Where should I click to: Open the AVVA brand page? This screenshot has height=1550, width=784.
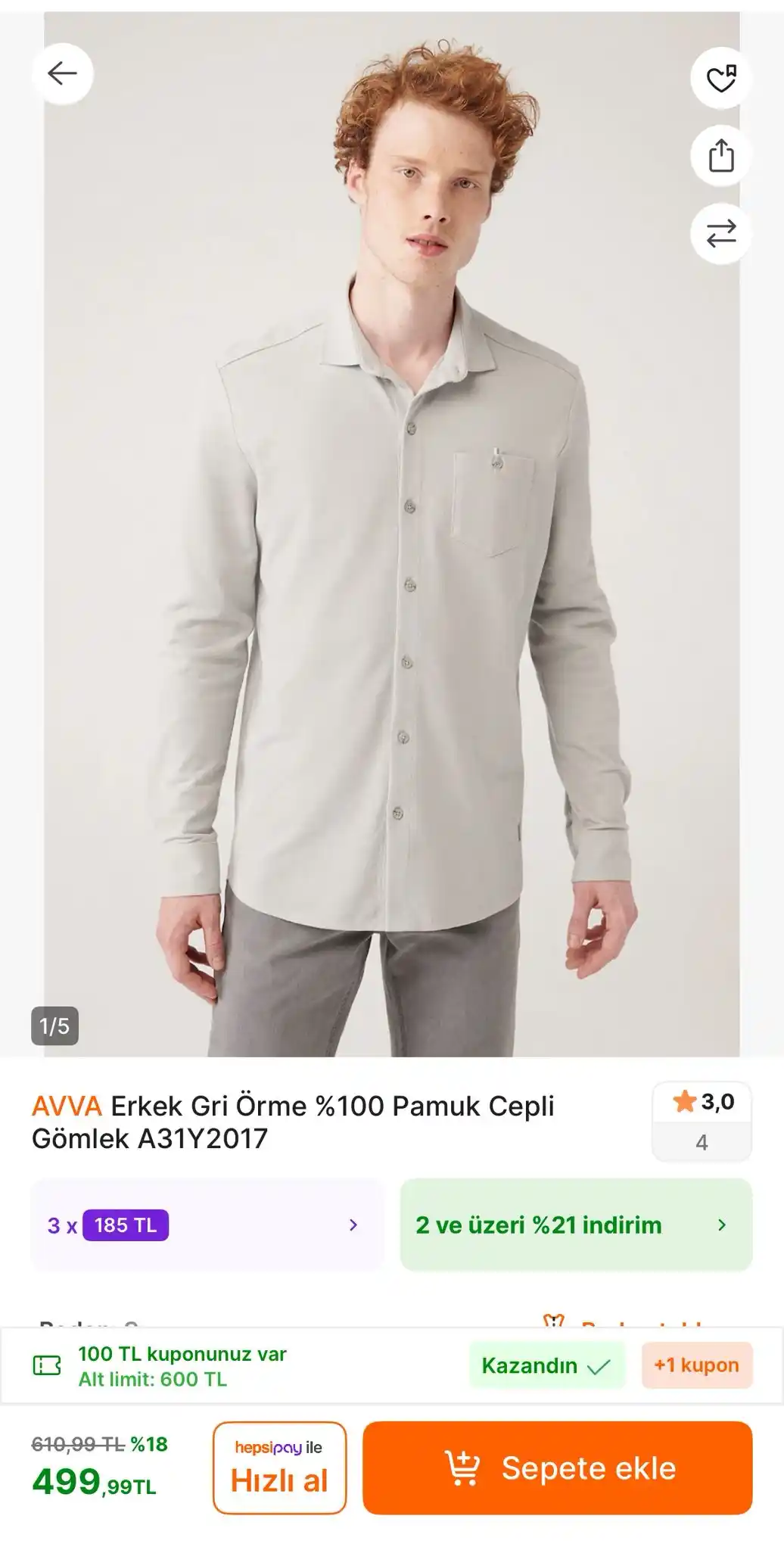[69, 1106]
